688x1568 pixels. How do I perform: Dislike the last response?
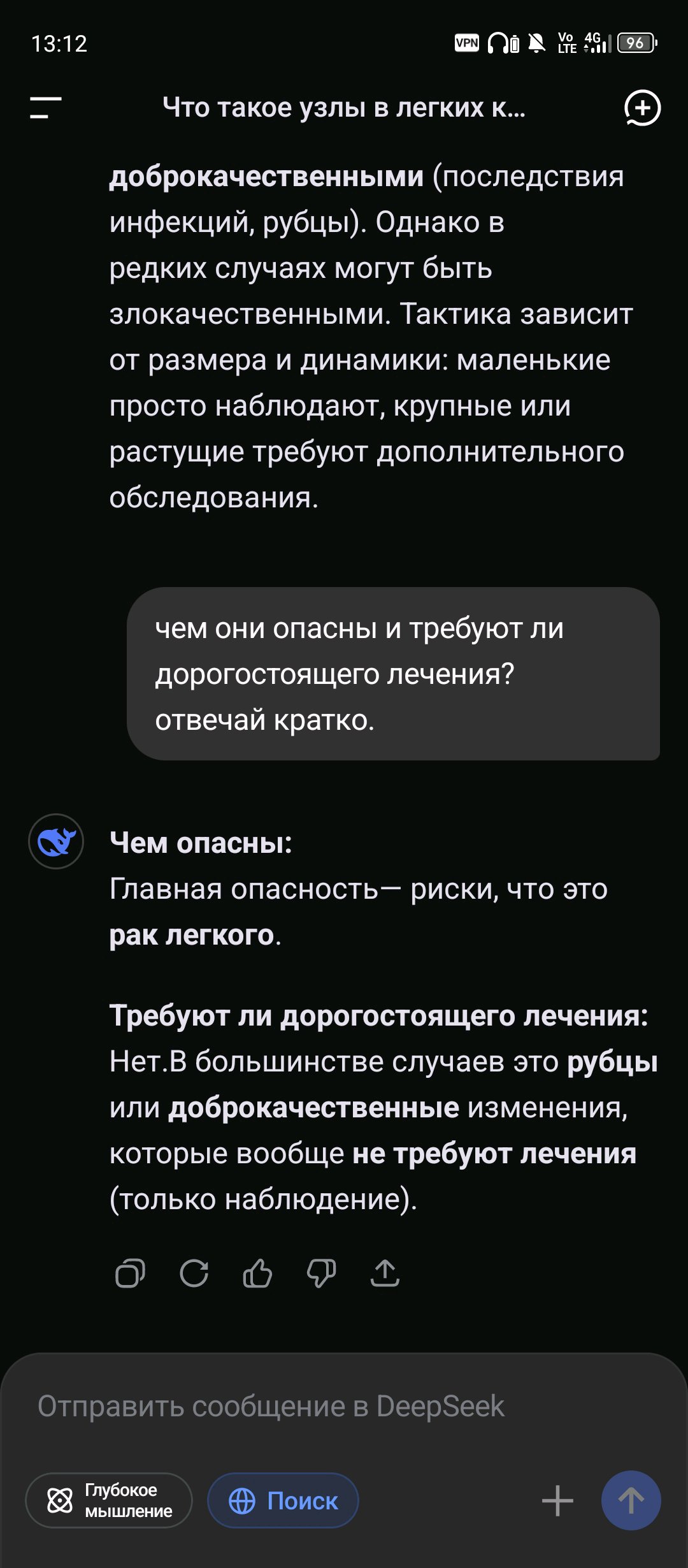coord(321,1274)
